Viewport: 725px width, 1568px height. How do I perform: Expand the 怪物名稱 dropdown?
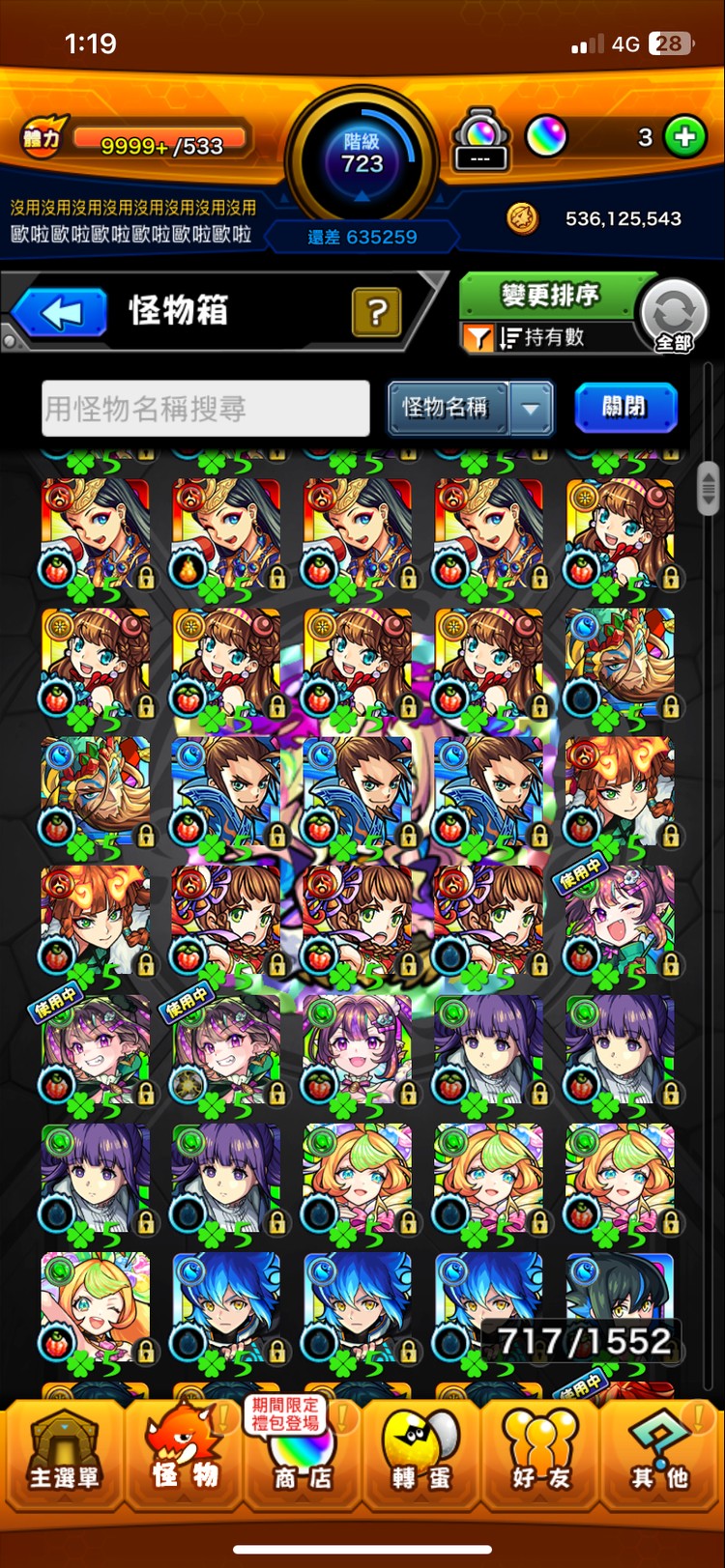[x=530, y=409]
